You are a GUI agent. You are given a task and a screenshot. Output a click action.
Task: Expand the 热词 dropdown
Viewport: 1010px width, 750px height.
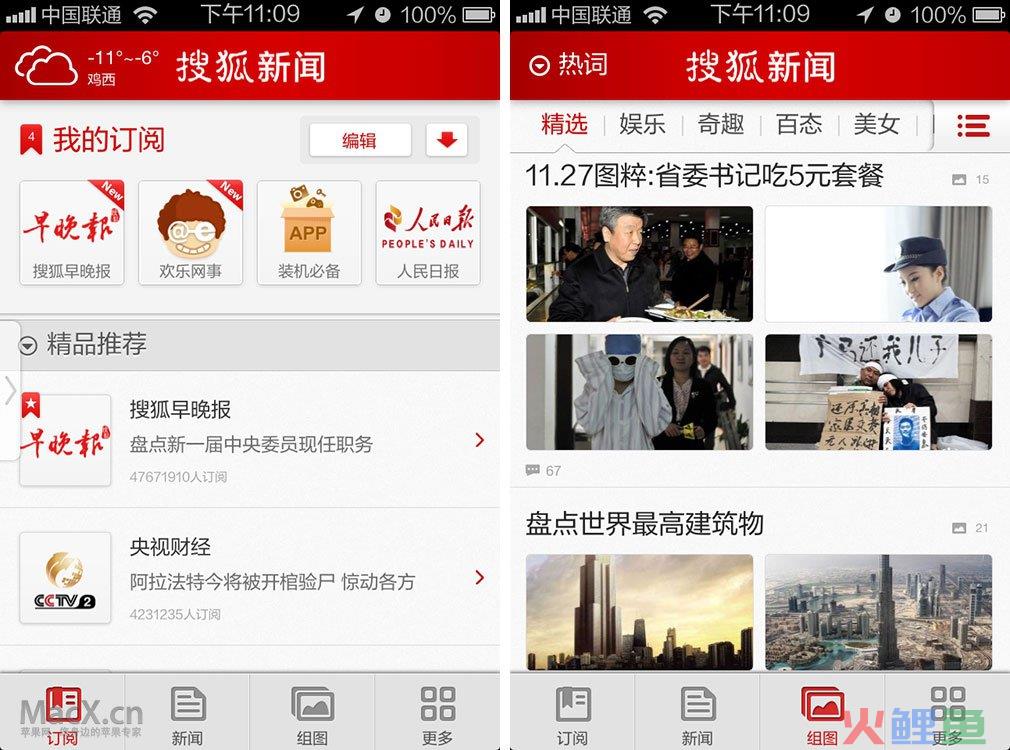568,66
